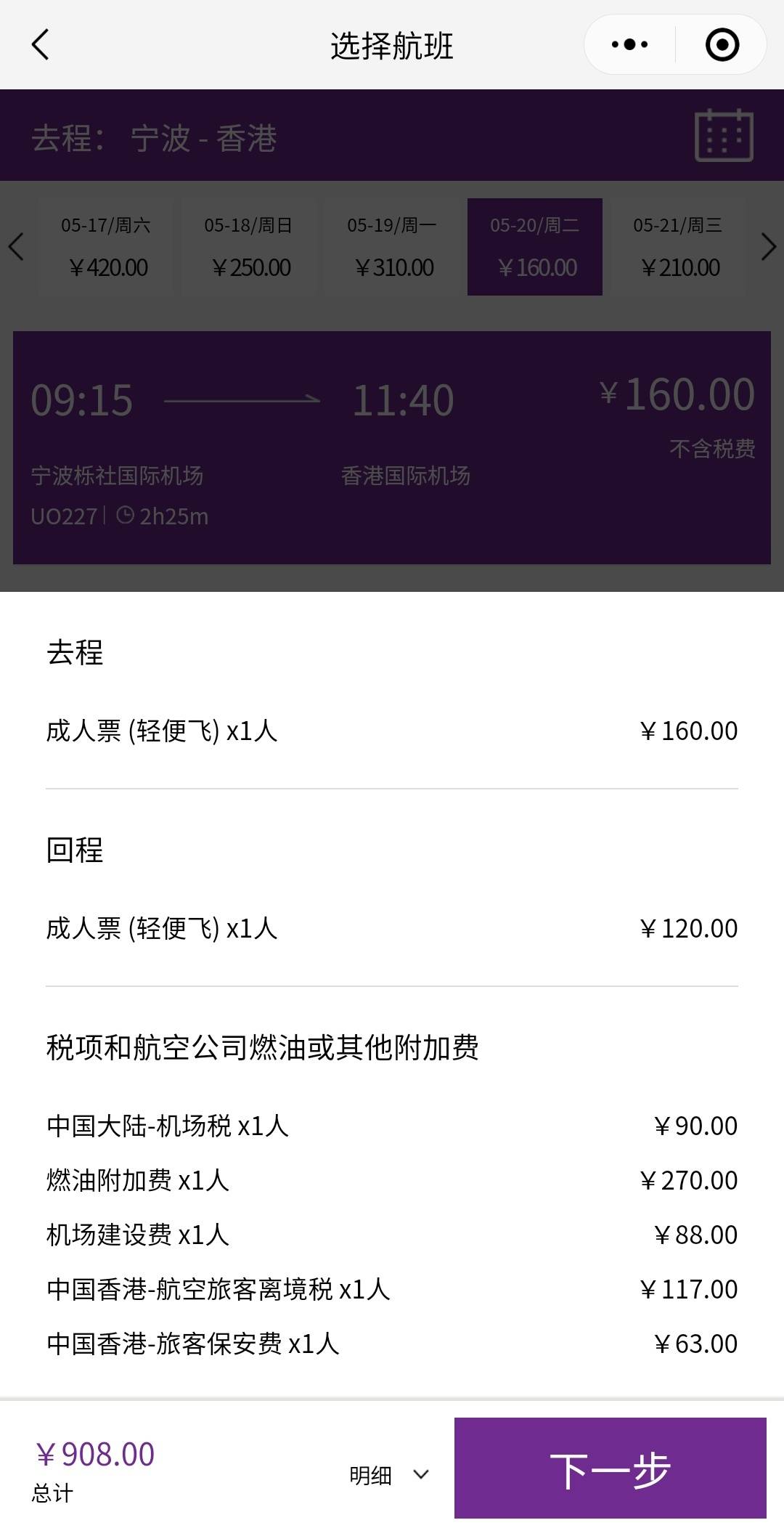Screen dimensions: 784x1536
Task: Select the 05-17 Saturday ¥420.00 date
Action: coord(107,247)
